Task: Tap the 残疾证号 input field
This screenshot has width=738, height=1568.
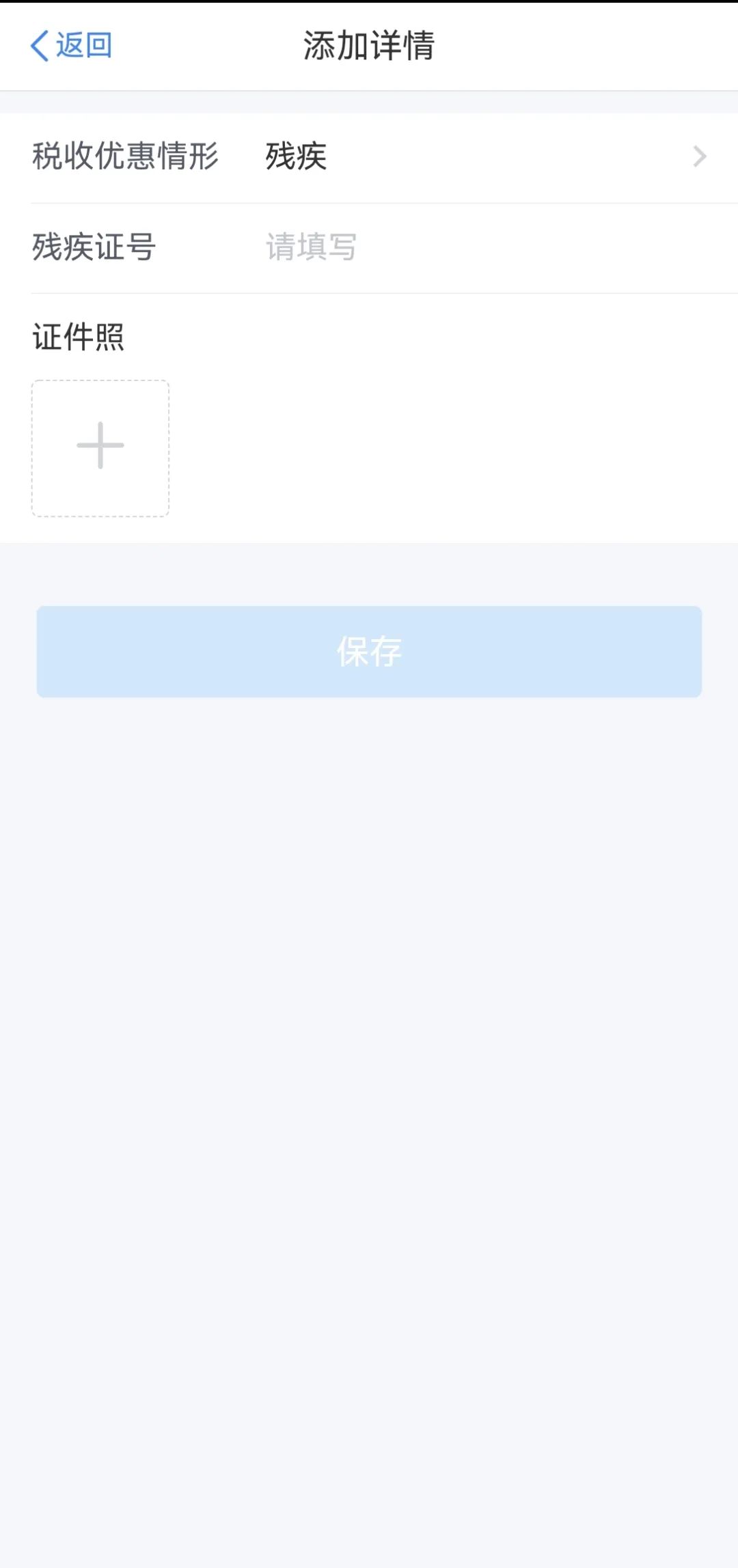Action: pyautogui.click(x=478, y=247)
